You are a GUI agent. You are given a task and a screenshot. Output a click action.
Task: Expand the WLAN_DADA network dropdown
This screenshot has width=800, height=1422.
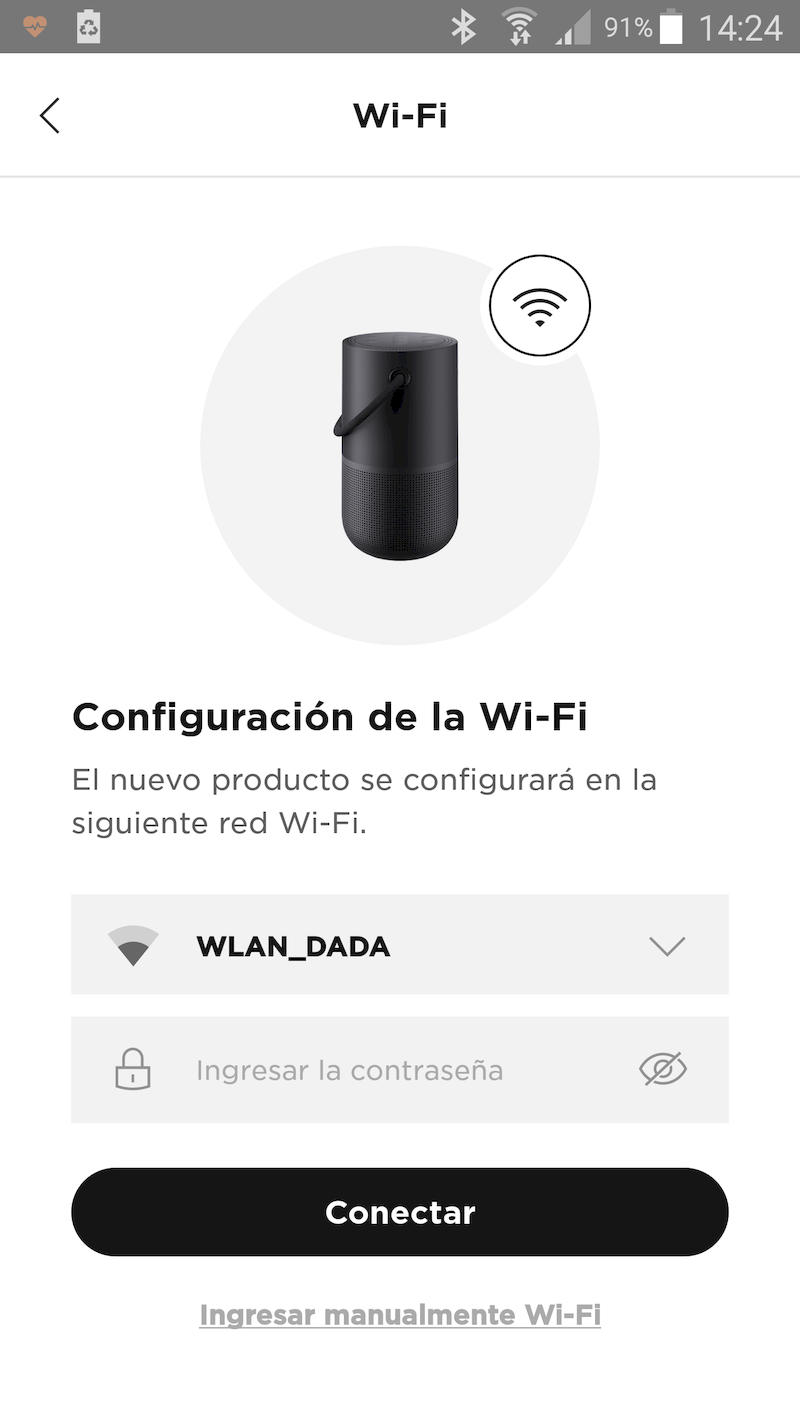(x=665, y=946)
